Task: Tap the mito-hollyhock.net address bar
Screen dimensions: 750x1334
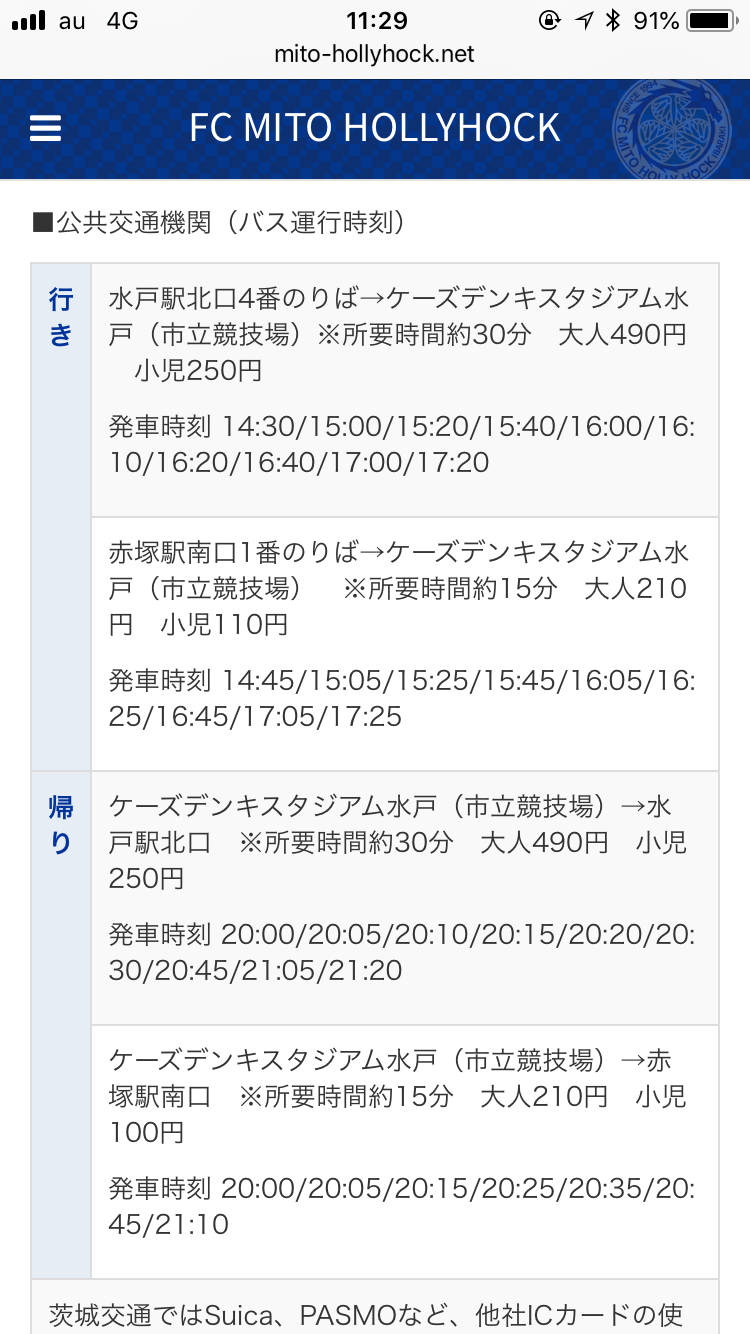Action: 374,54
